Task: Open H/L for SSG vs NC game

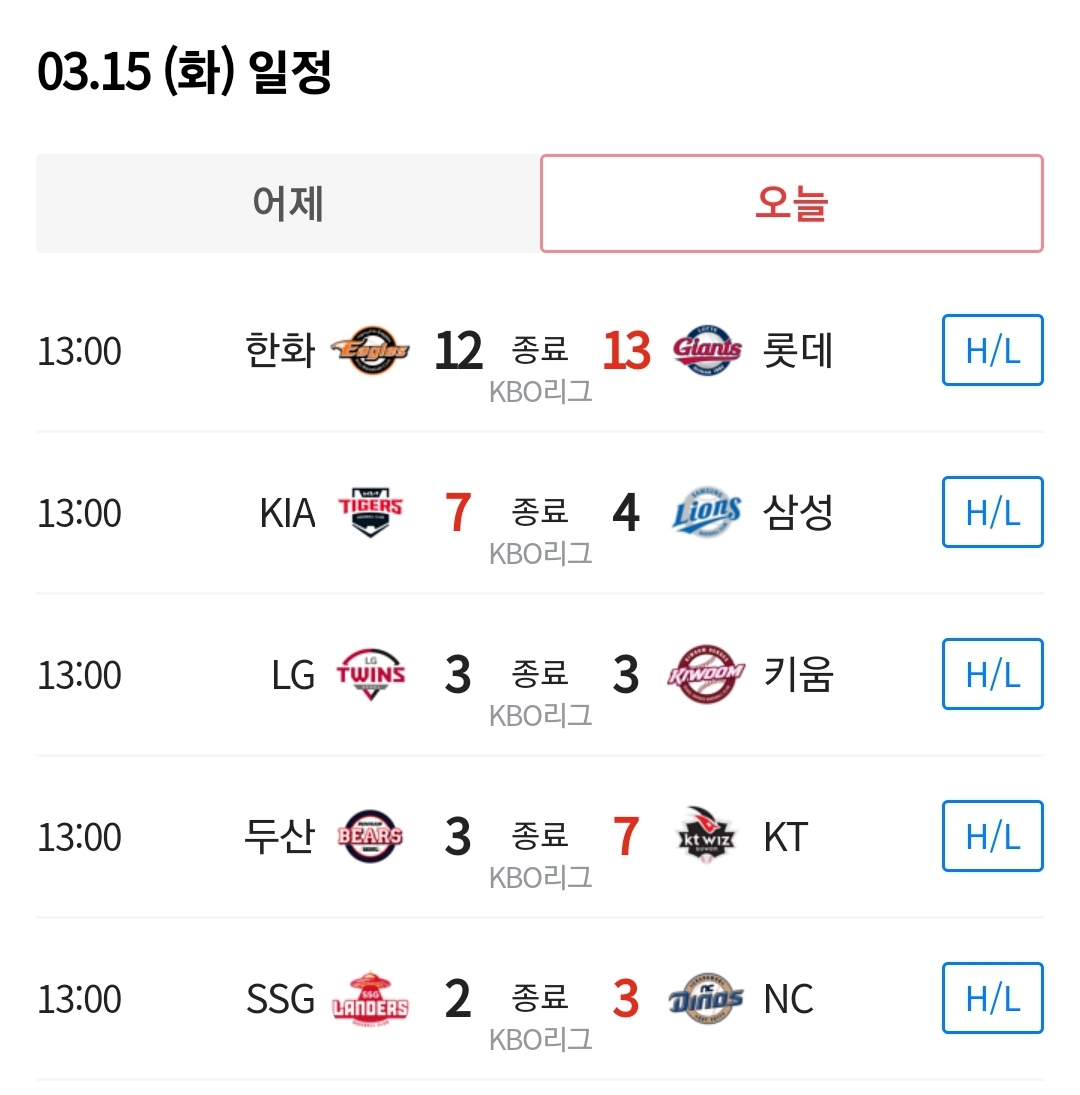Action: 992,998
